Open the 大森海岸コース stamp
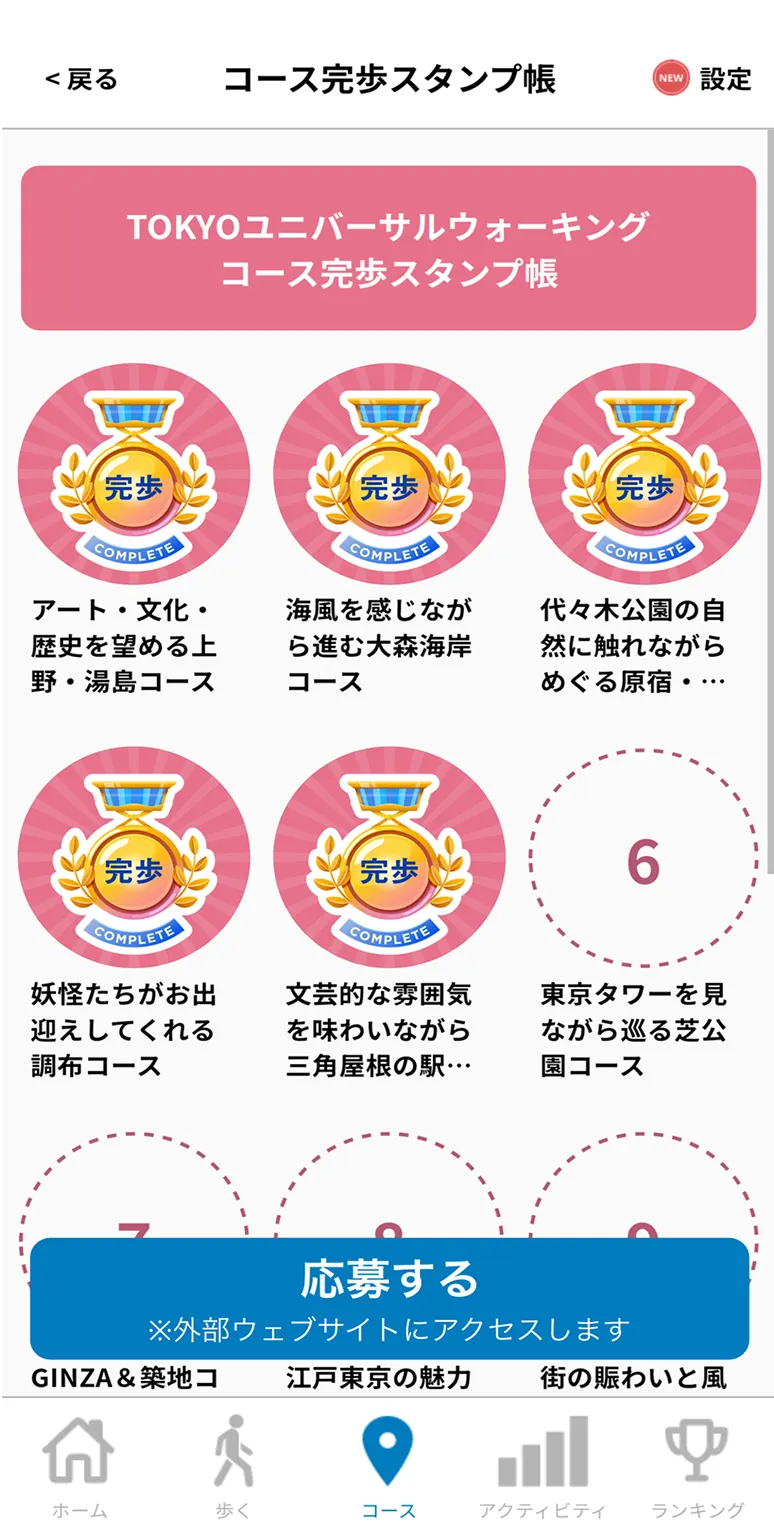This screenshot has height=1528, width=774. pyautogui.click(x=389, y=475)
